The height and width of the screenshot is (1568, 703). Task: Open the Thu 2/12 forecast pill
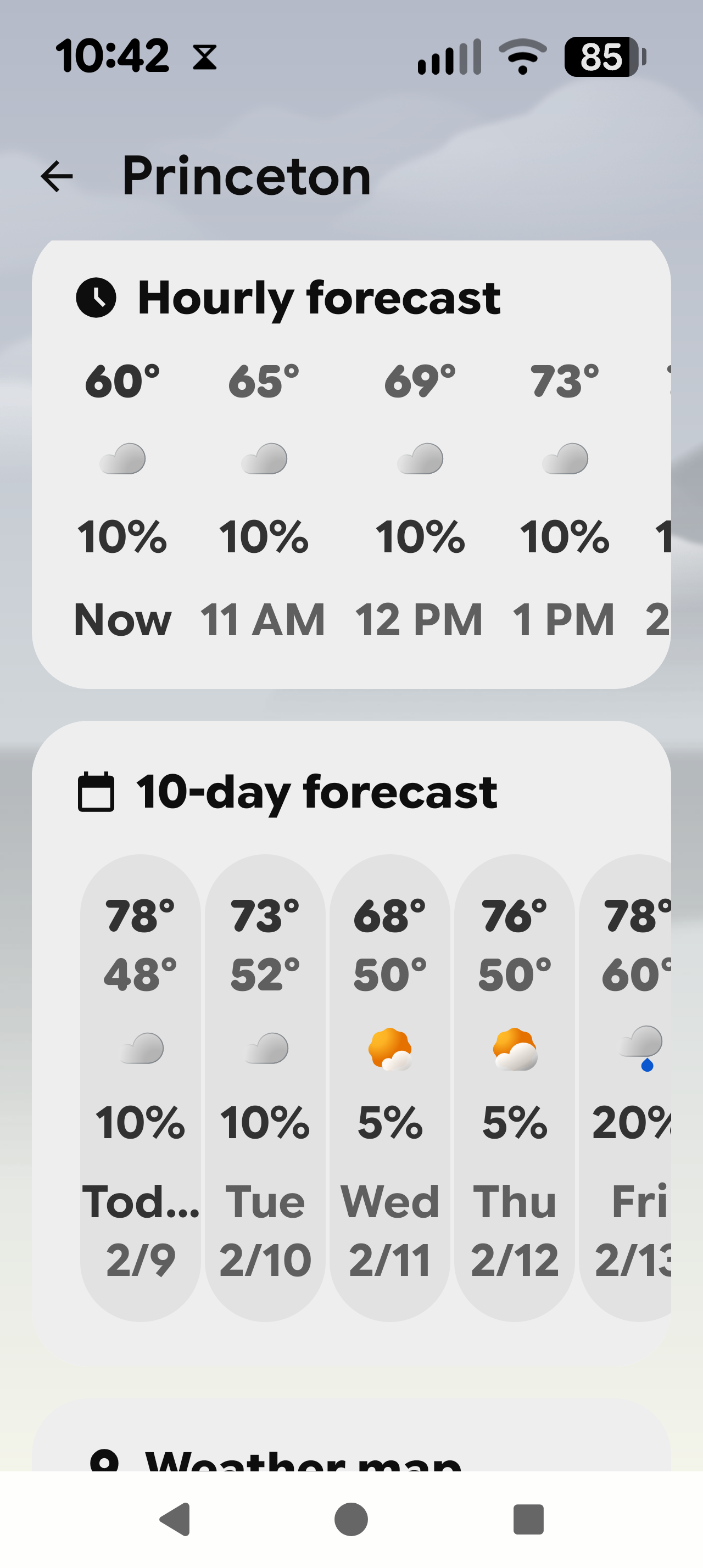click(515, 1087)
